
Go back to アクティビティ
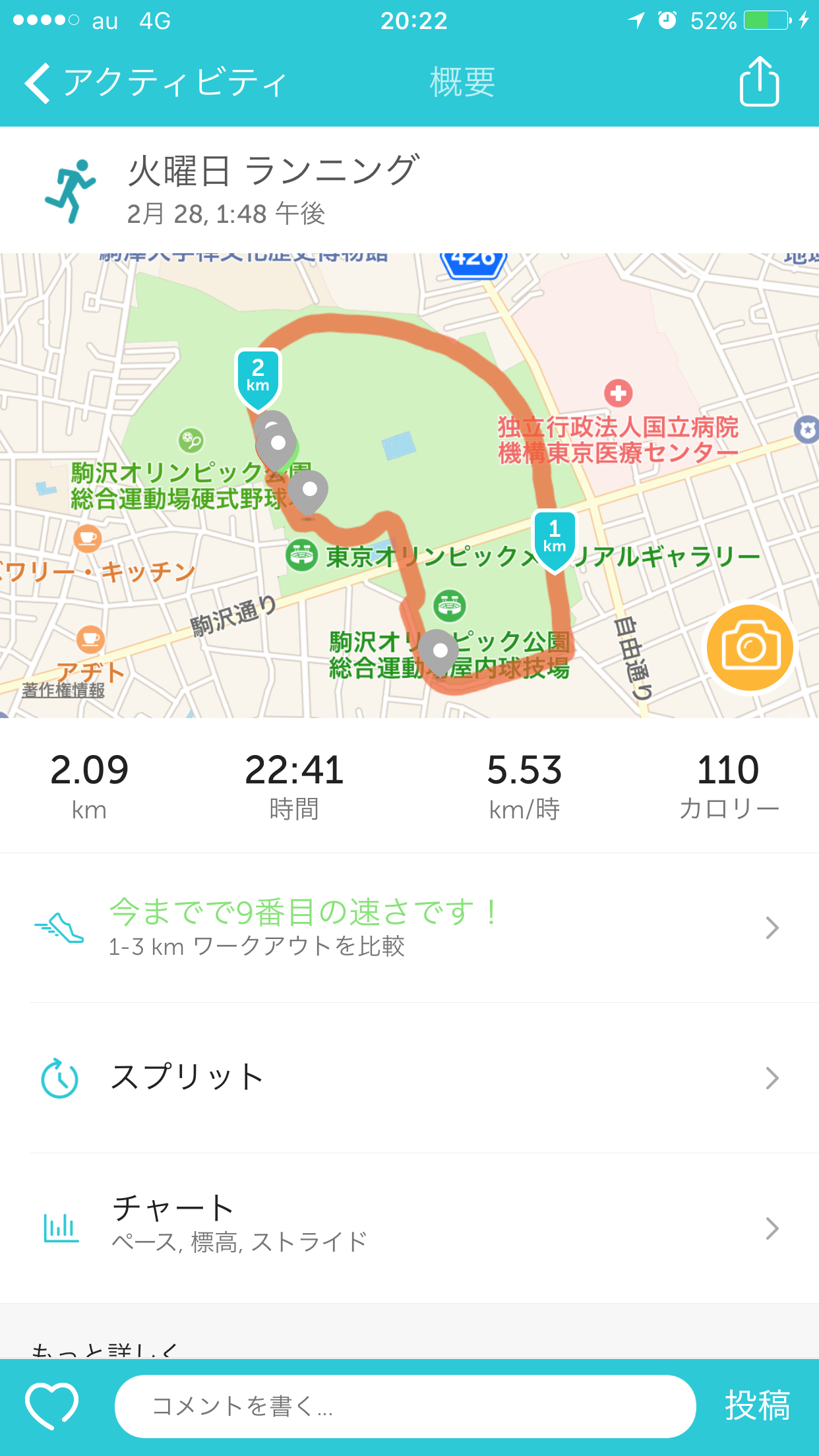(155, 83)
